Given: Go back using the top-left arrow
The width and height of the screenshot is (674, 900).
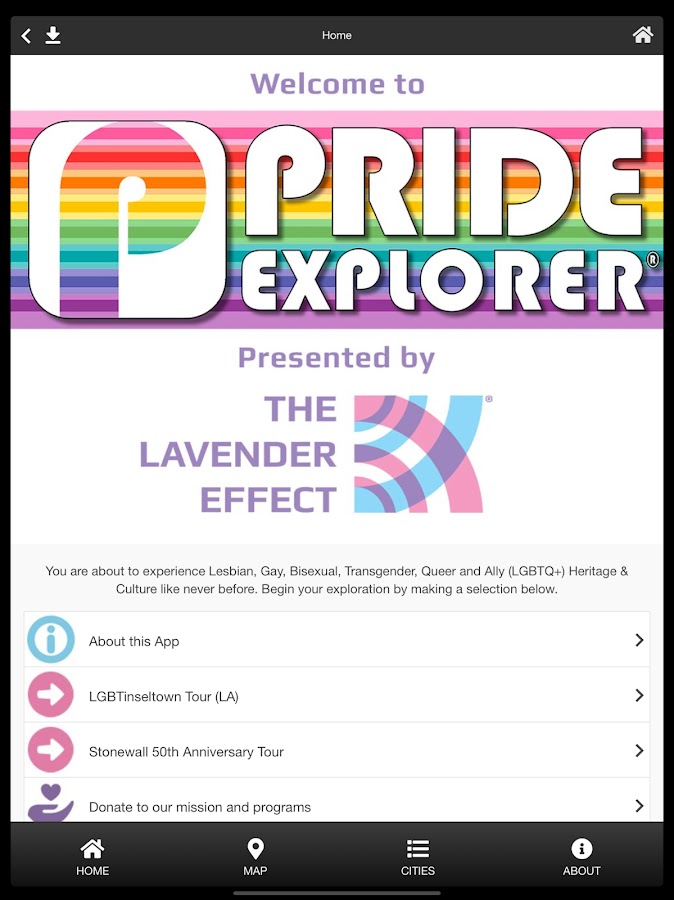Looking at the screenshot, I should [26, 36].
